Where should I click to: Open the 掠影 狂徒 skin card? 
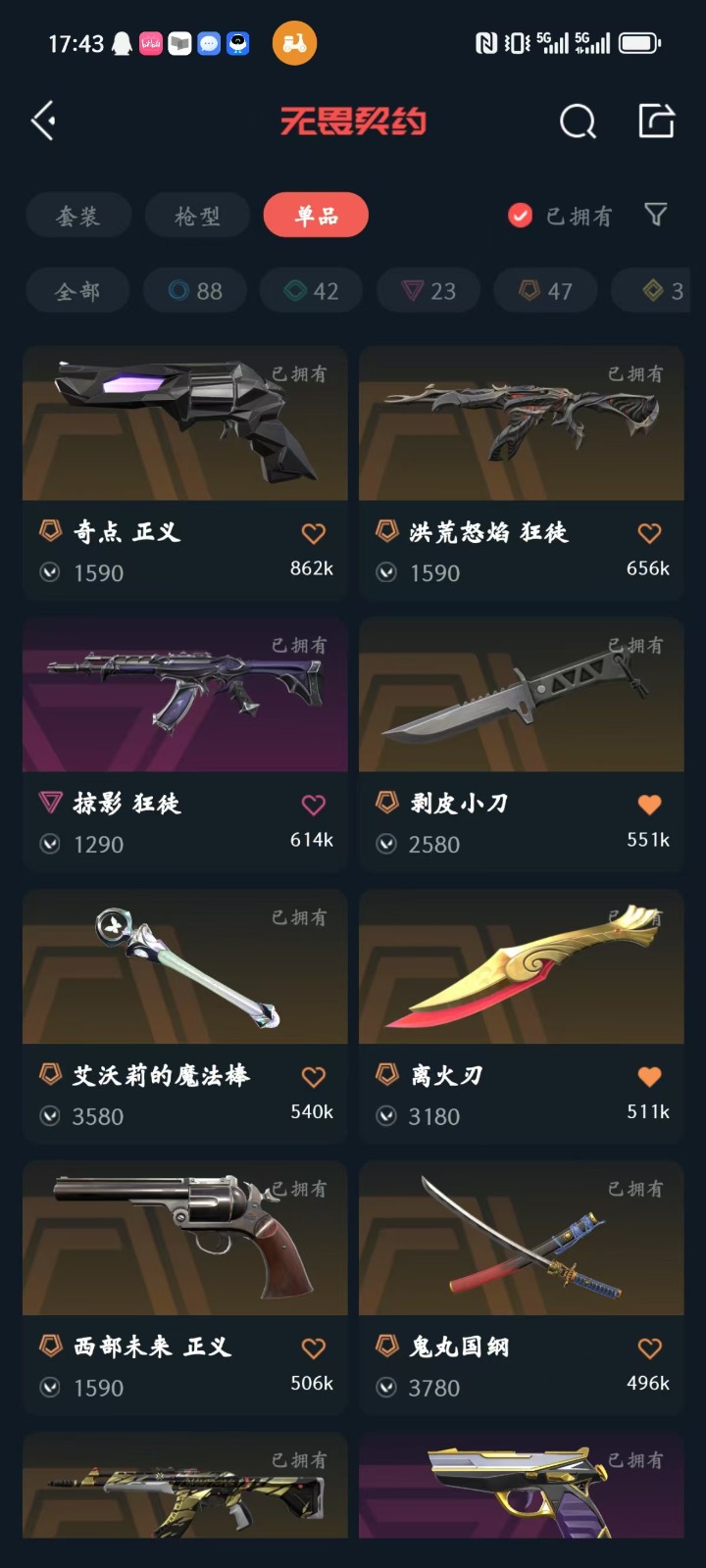185,696
